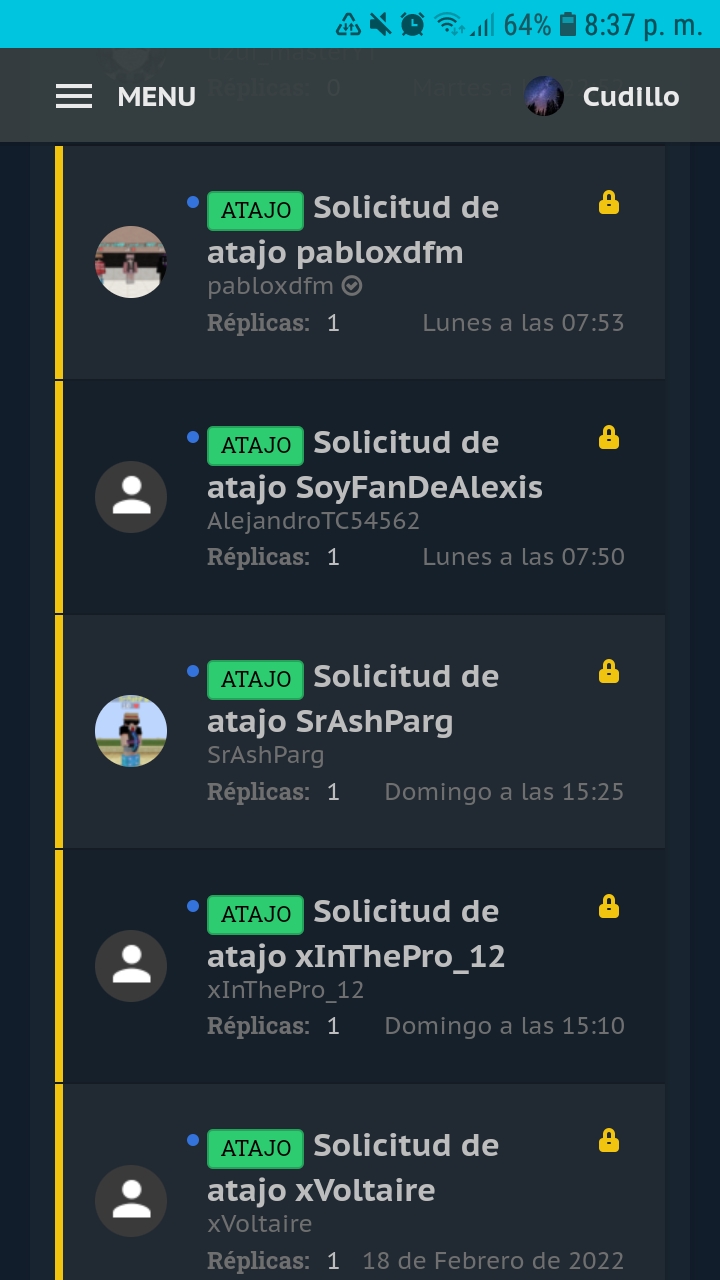Viewport: 720px width, 1280px height.
Task: Open last post dated Lunes a las 07:50
Action: click(x=523, y=557)
